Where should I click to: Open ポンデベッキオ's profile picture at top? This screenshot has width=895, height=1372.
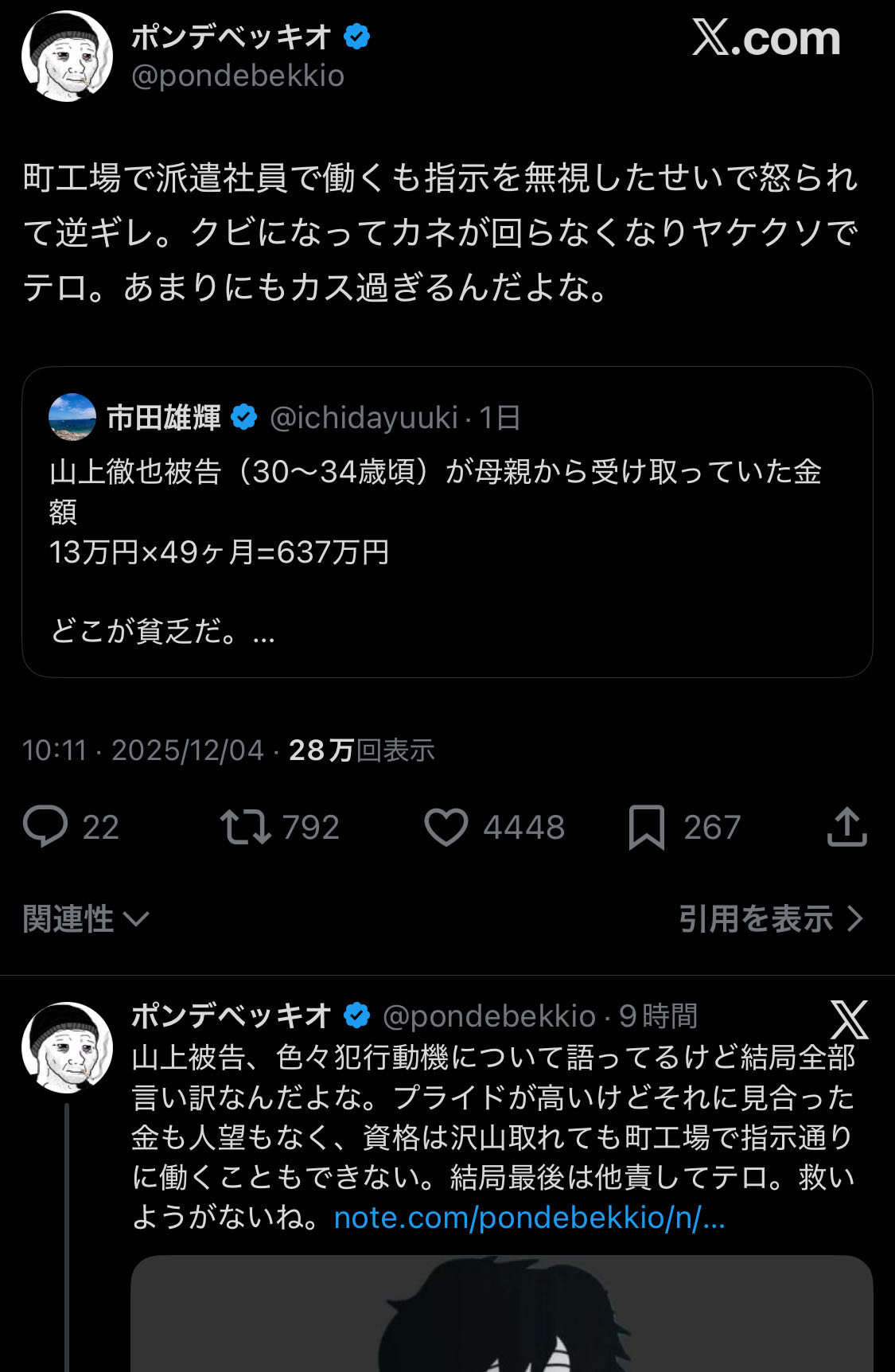(x=67, y=57)
